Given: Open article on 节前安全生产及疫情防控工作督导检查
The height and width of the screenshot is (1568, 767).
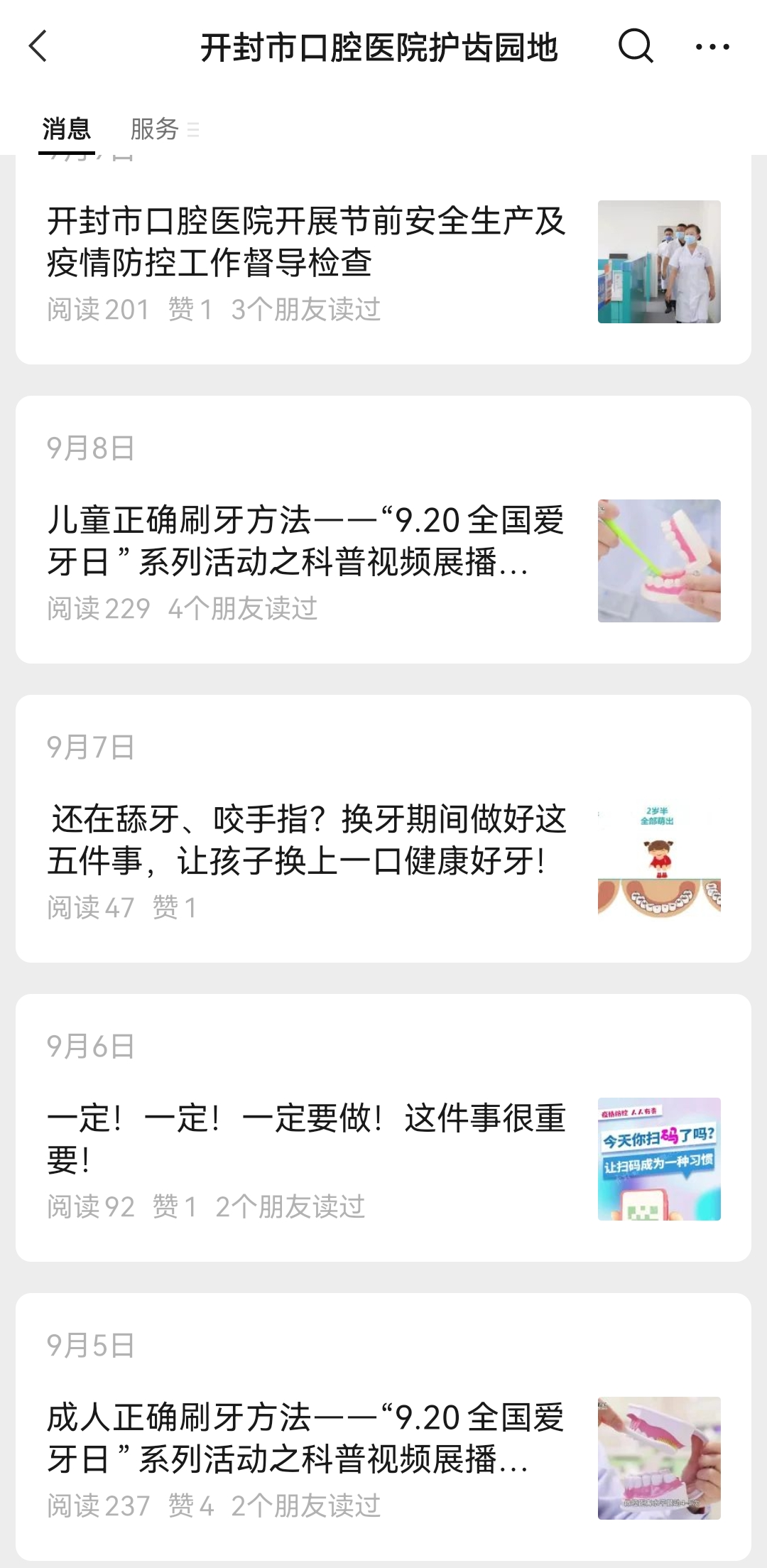Looking at the screenshot, I should pyautogui.click(x=305, y=242).
